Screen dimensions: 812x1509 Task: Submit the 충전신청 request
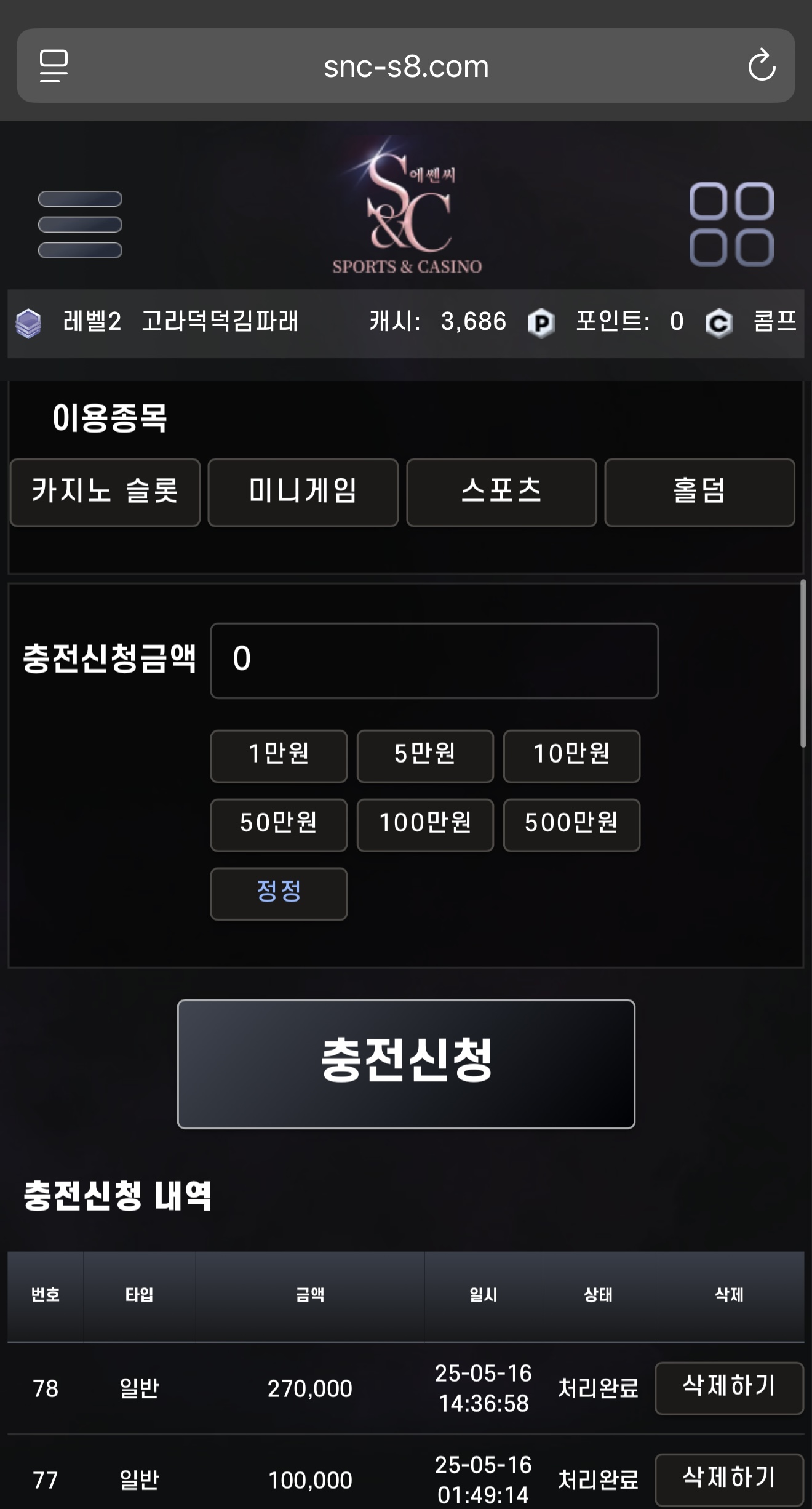(406, 1063)
